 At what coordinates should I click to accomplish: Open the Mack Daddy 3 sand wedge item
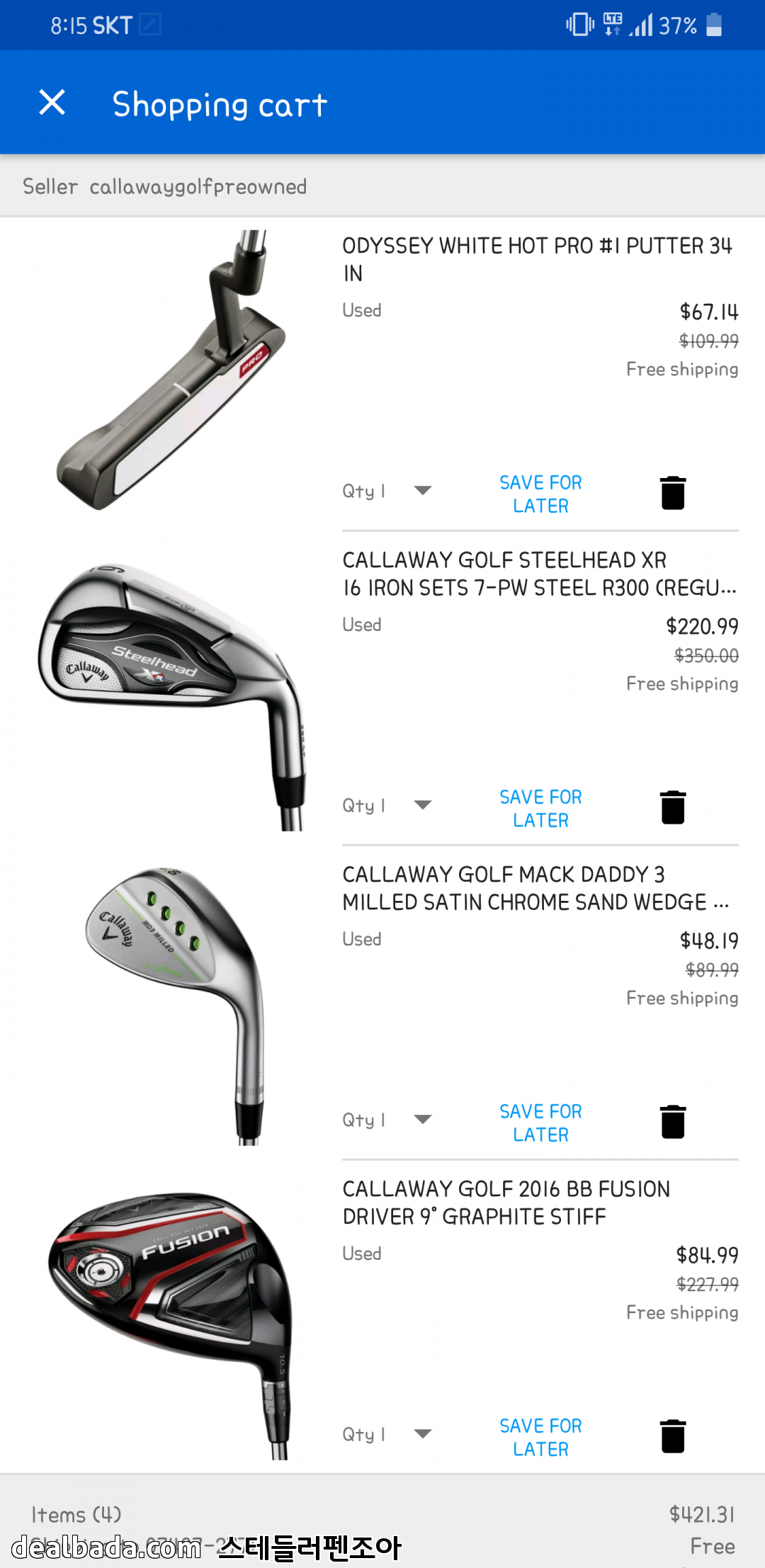click(x=535, y=888)
